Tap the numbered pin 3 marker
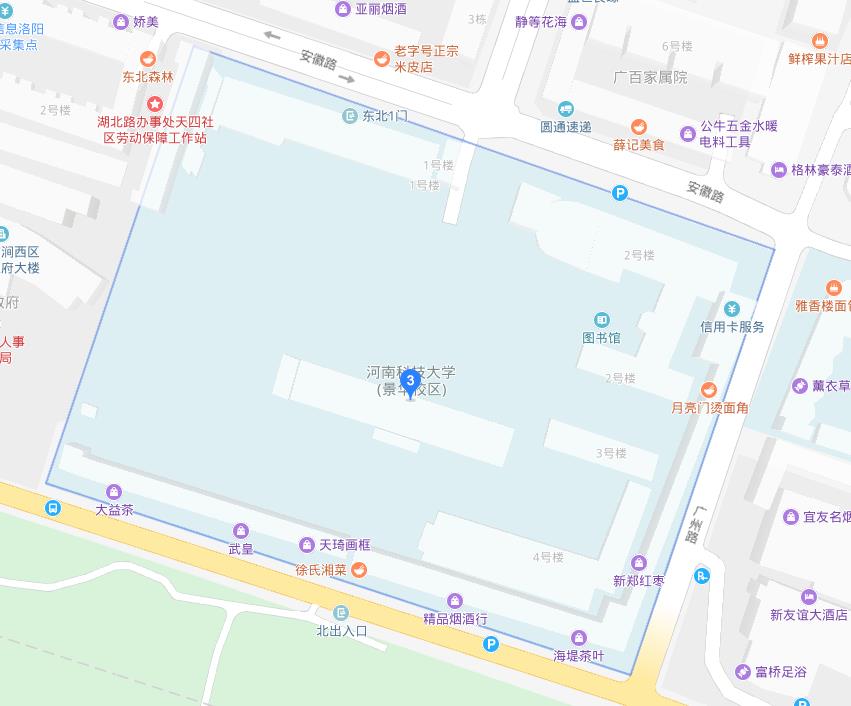Viewport: 851px width, 706px height. (x=409, y=381)
